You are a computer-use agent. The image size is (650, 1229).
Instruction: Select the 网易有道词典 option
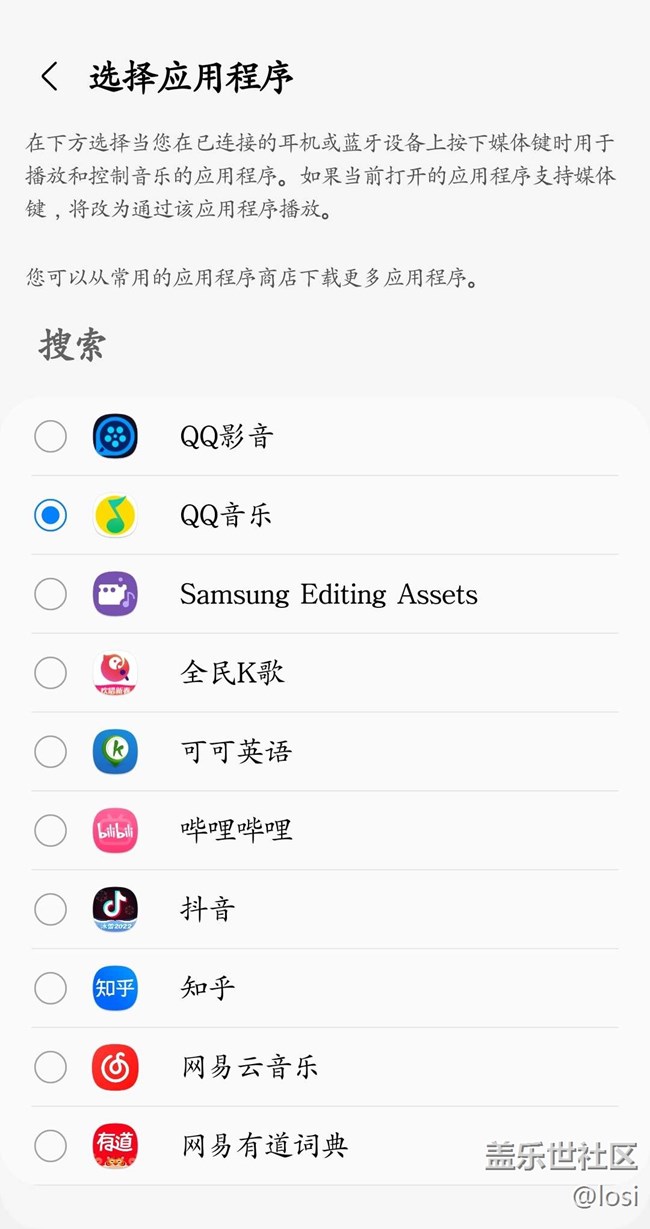(x=50, y=1146)
